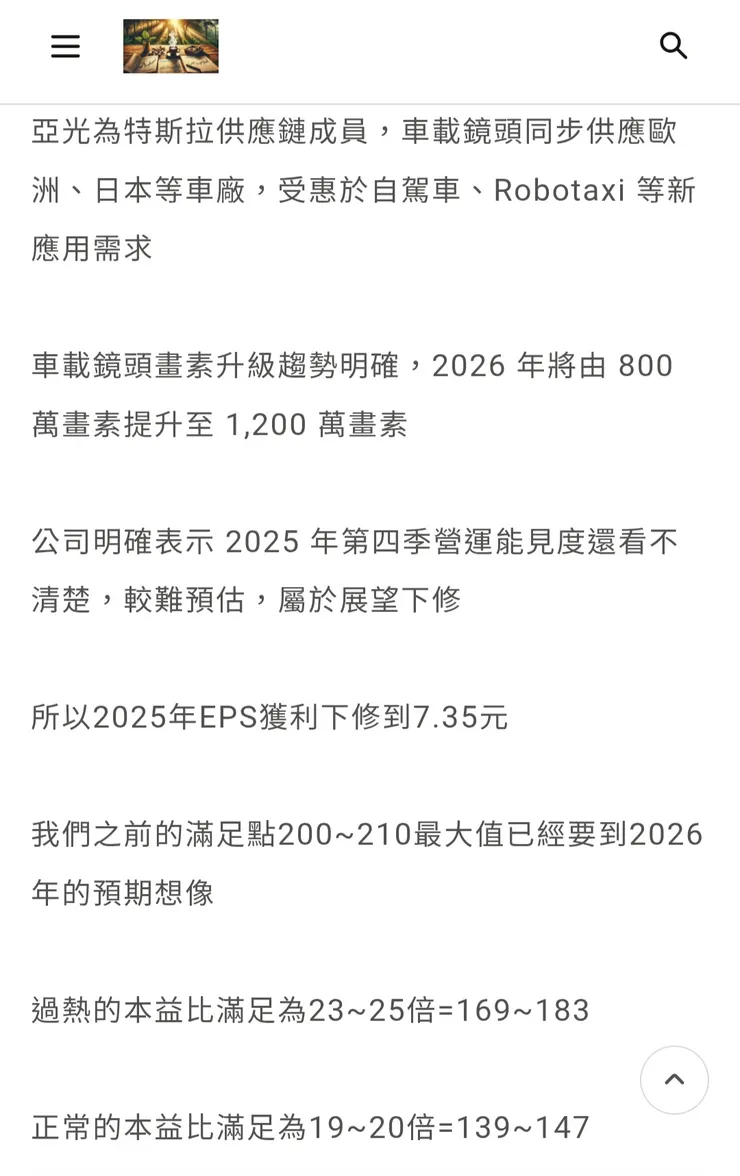Open the homepage through the header logo
The height and width of the screenshot is (1176, 740).
coord(170,46)
